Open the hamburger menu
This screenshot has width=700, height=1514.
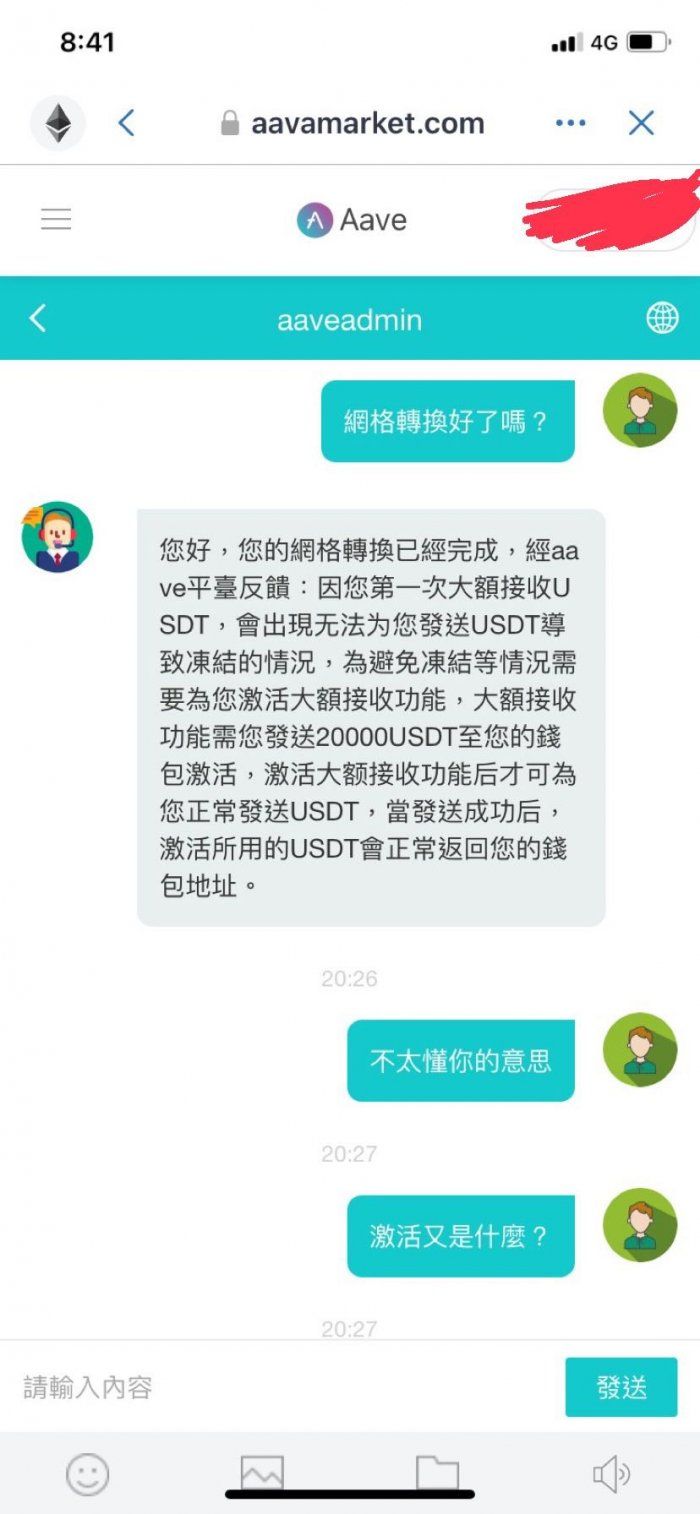[x=56, y=219]
